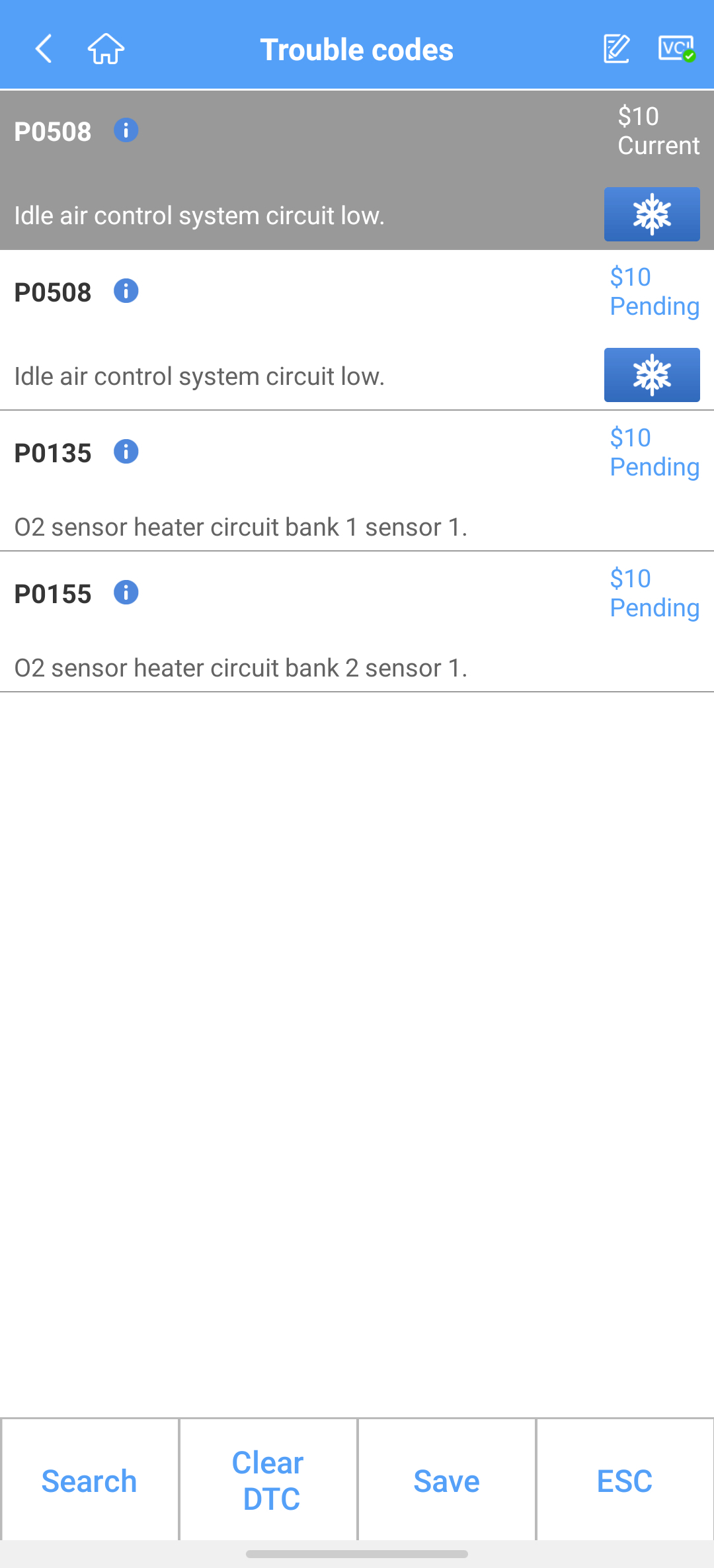Clear DTC trouble codes
The image size is (714, 1568).
click(268, 1481)
